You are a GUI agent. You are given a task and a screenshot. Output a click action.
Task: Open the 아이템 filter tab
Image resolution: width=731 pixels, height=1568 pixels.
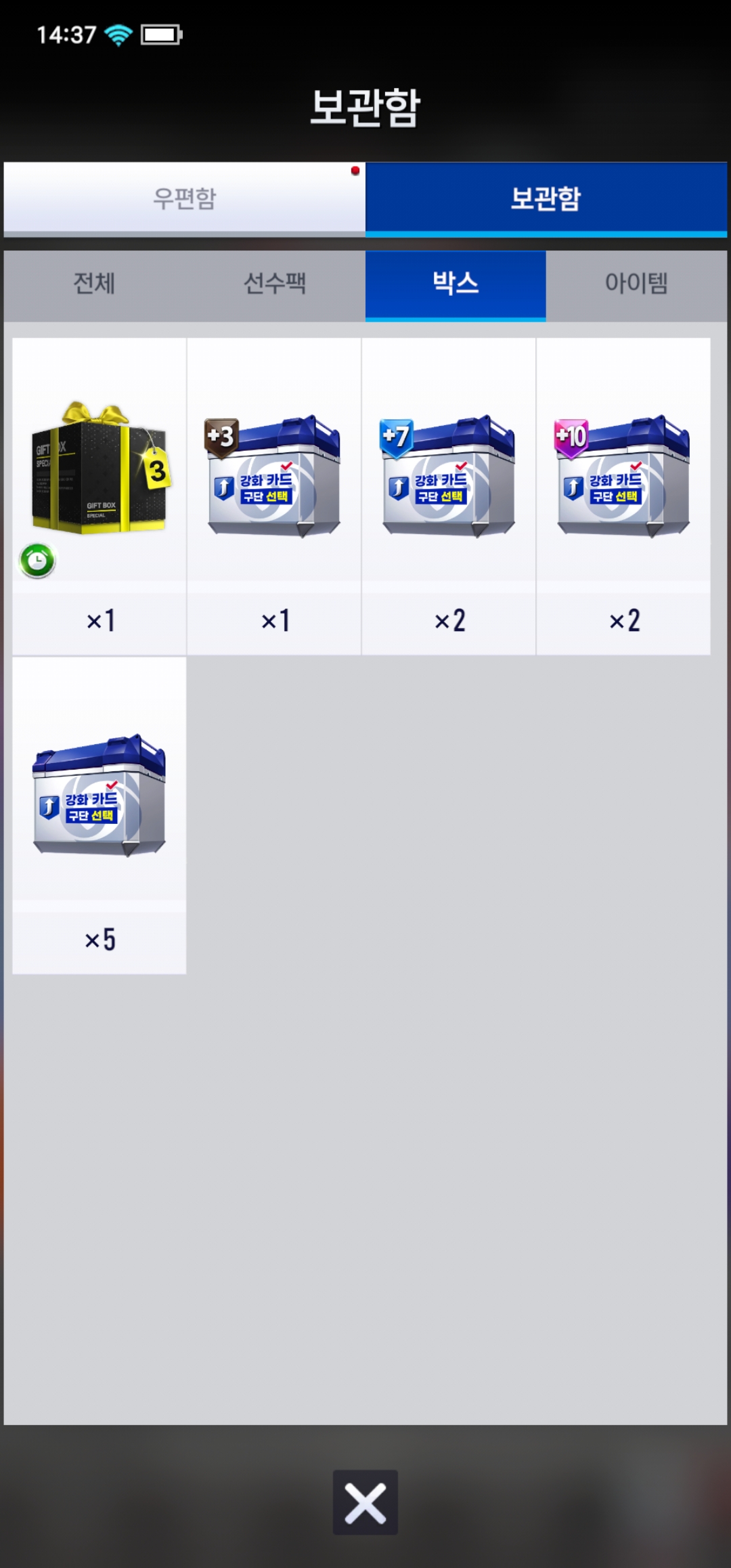[636, 284]
